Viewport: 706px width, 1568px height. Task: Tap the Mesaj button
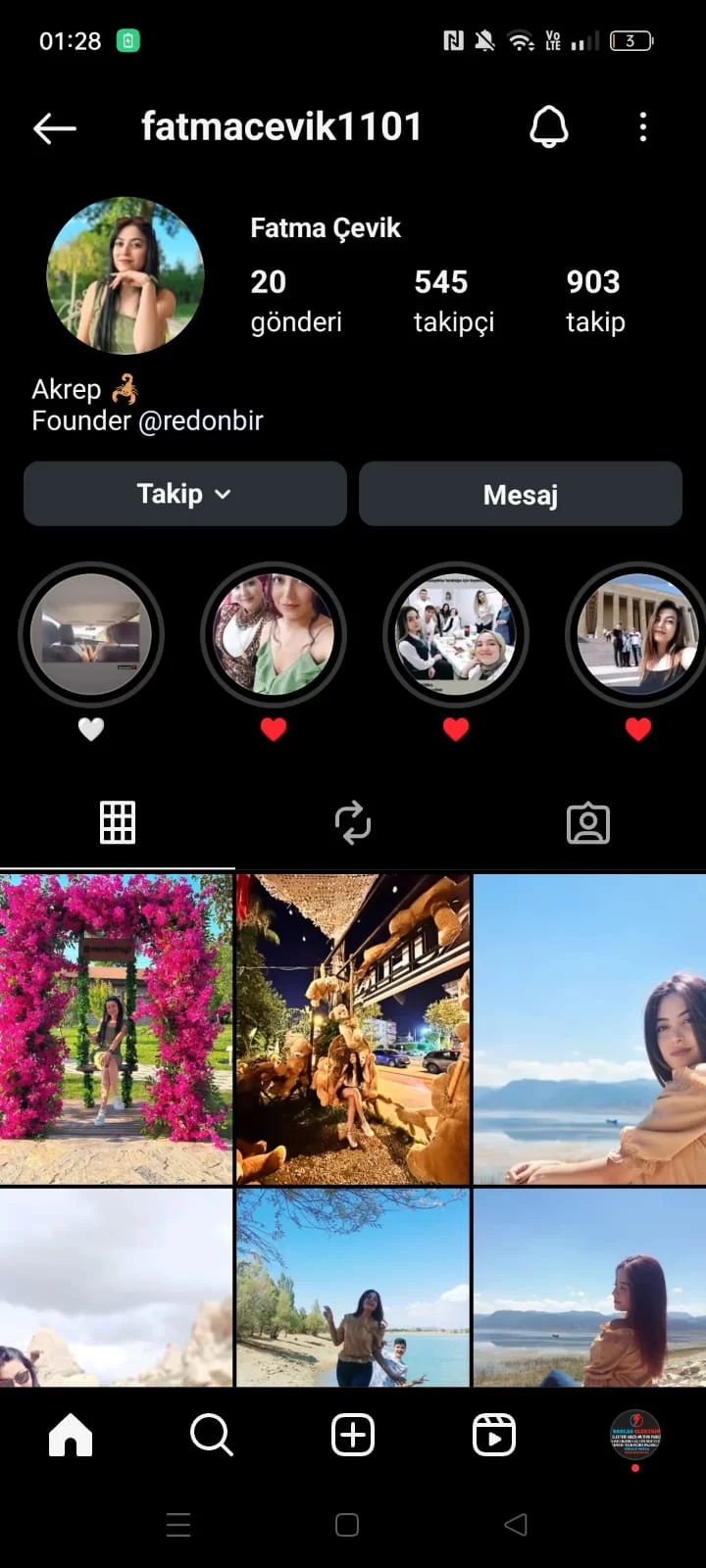(x=520, y=494)
